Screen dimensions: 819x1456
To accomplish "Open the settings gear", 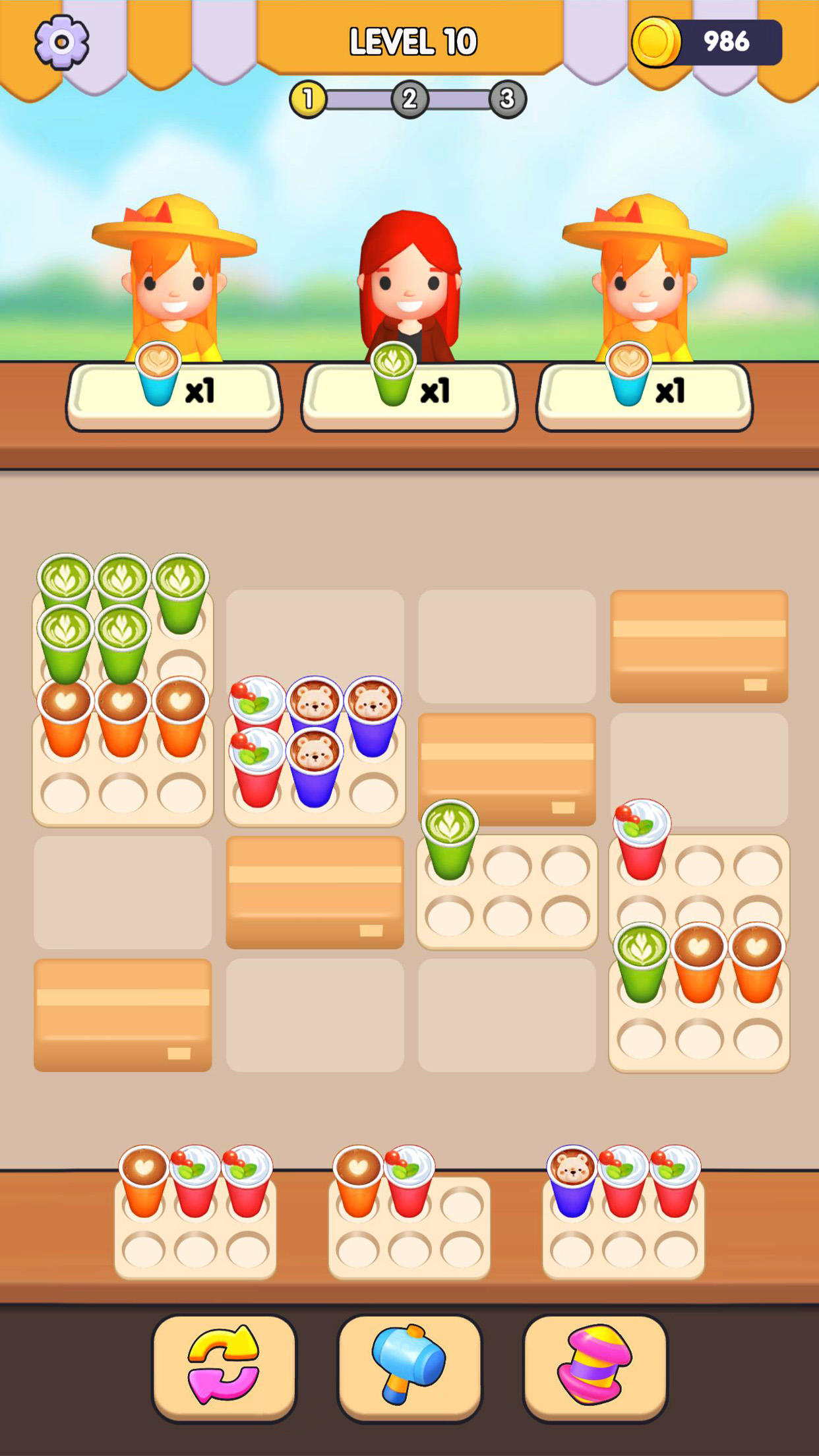I will (x=61, y=42).
